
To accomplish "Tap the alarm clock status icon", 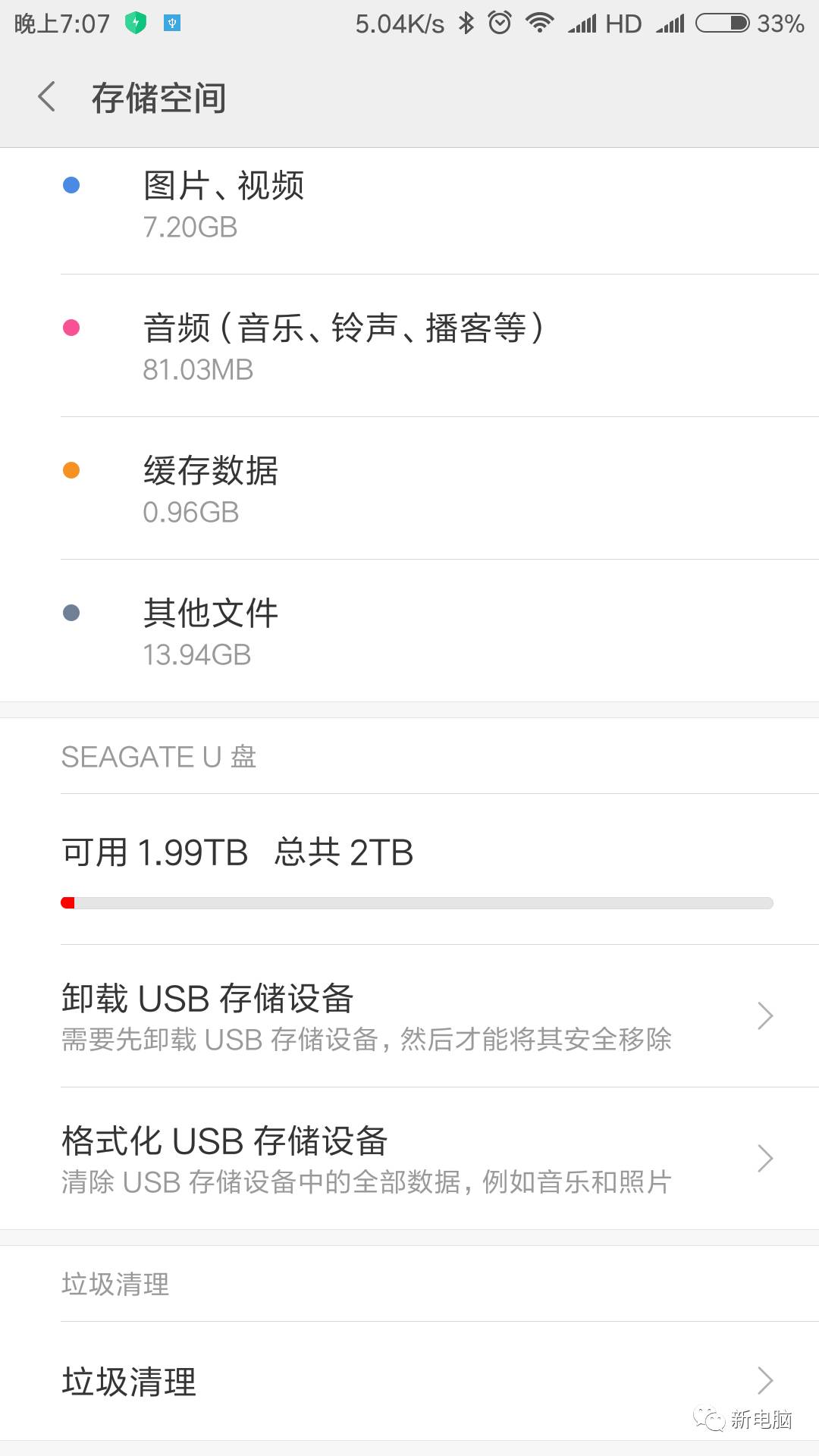I will [500, 23].
